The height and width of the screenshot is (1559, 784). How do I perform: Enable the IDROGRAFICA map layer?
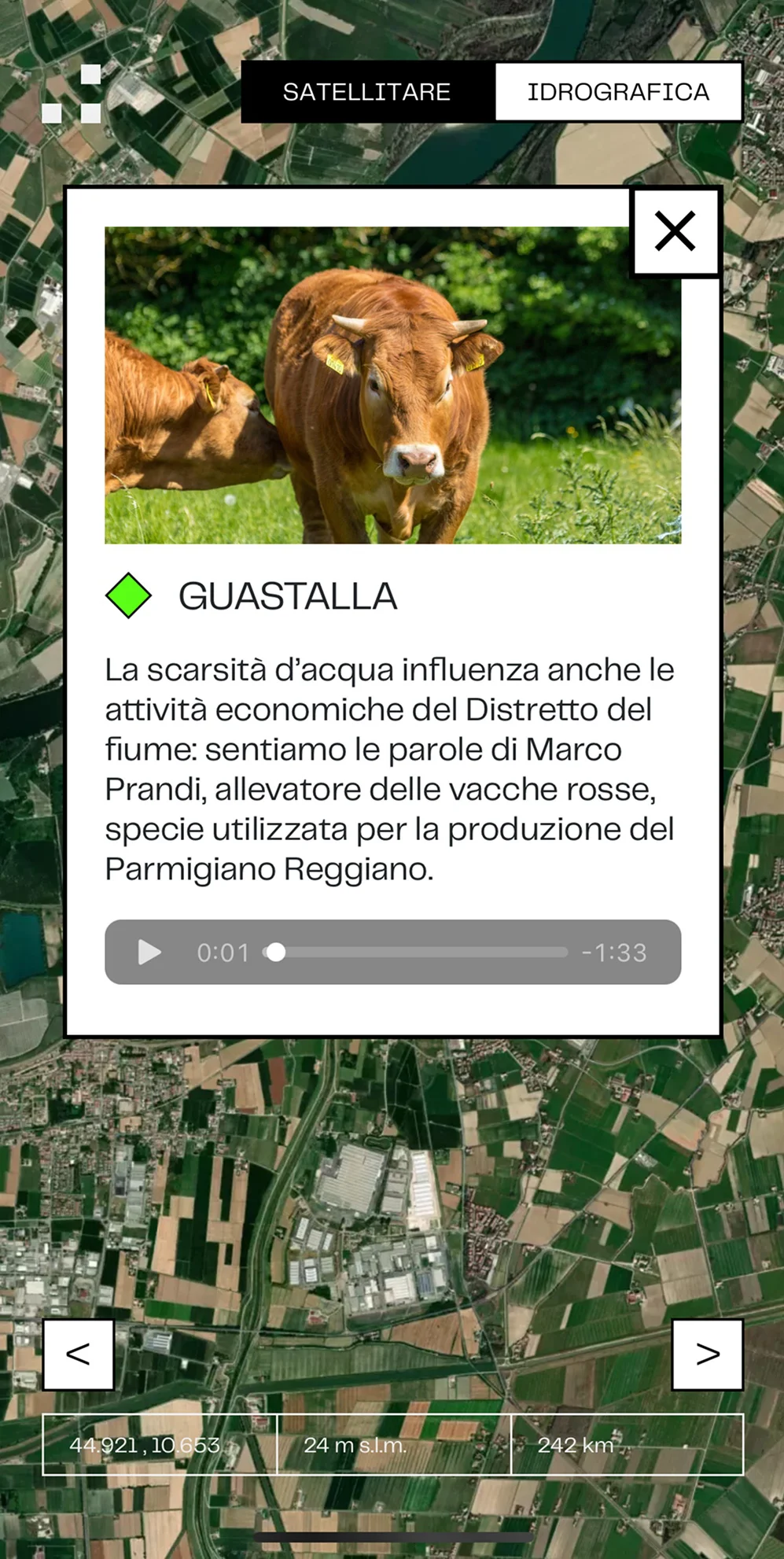[x=618, y=91]
